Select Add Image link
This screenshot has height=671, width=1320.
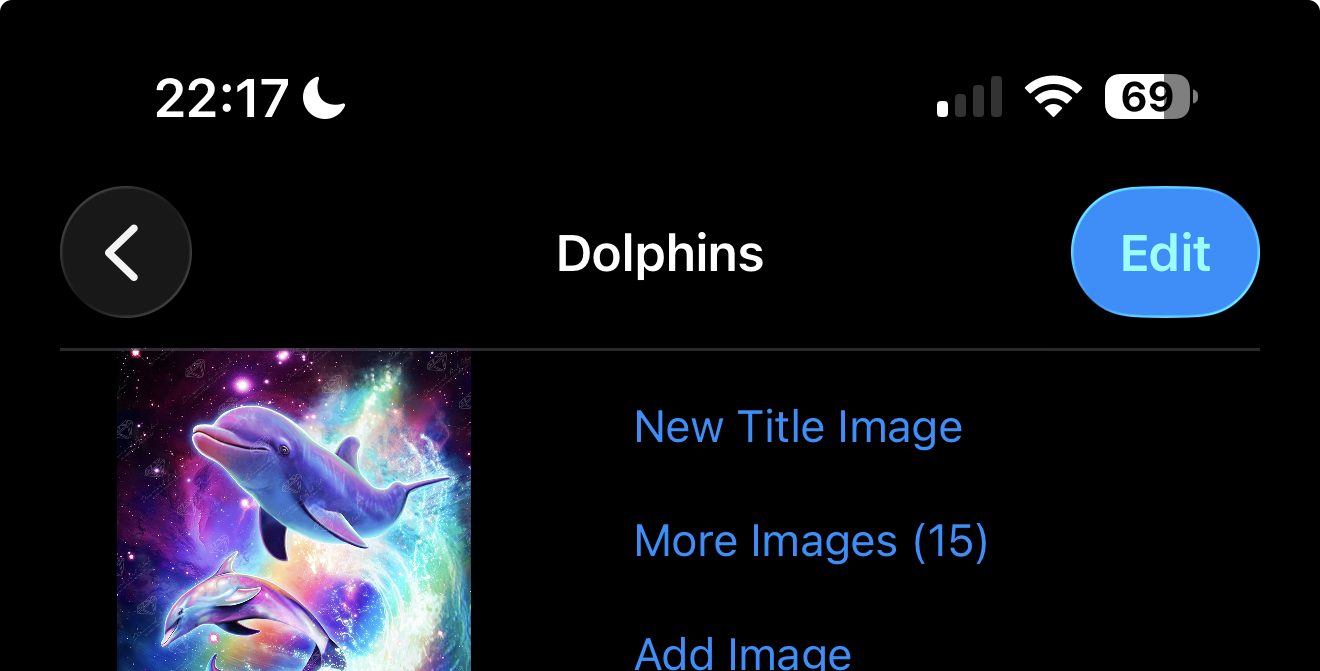click(742, 652)
